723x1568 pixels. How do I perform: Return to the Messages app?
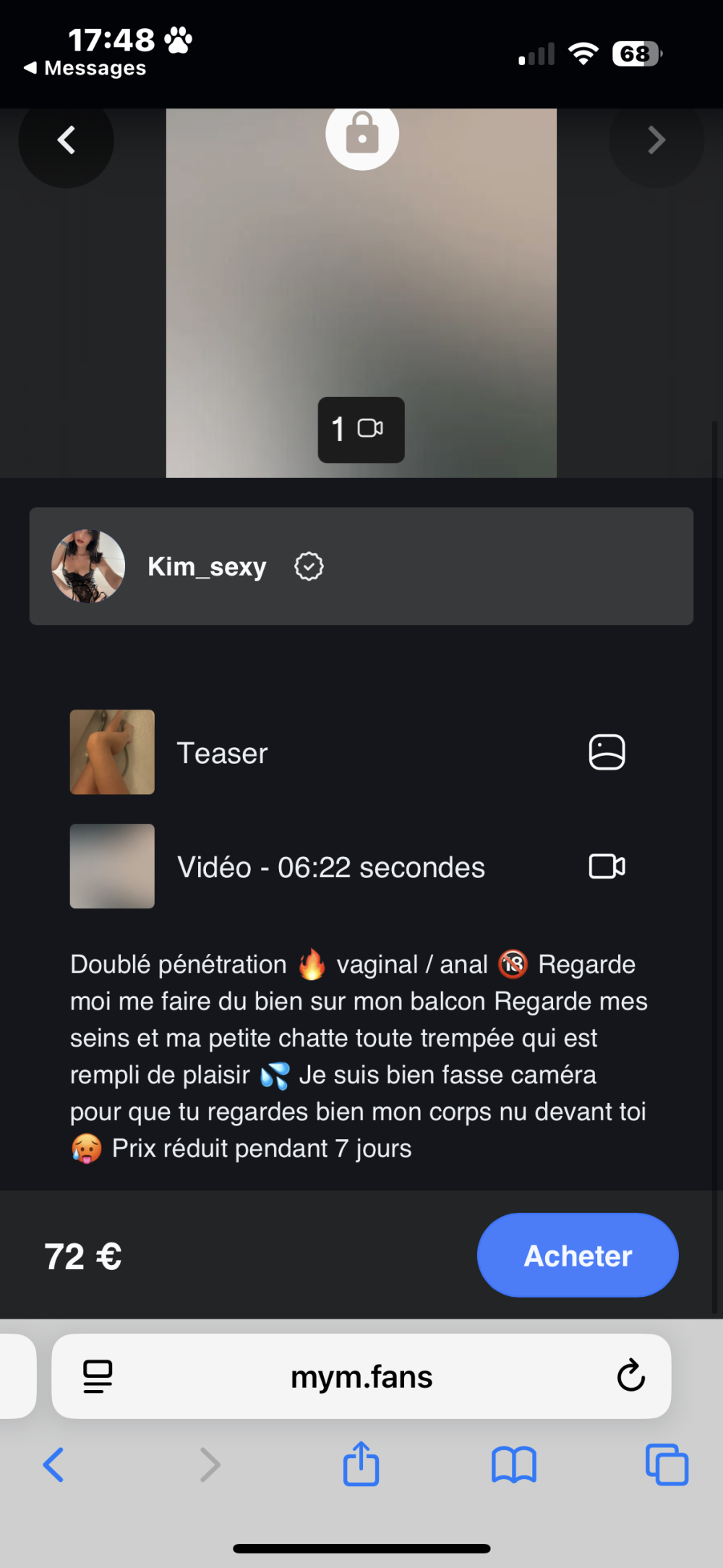coord(85,68)
